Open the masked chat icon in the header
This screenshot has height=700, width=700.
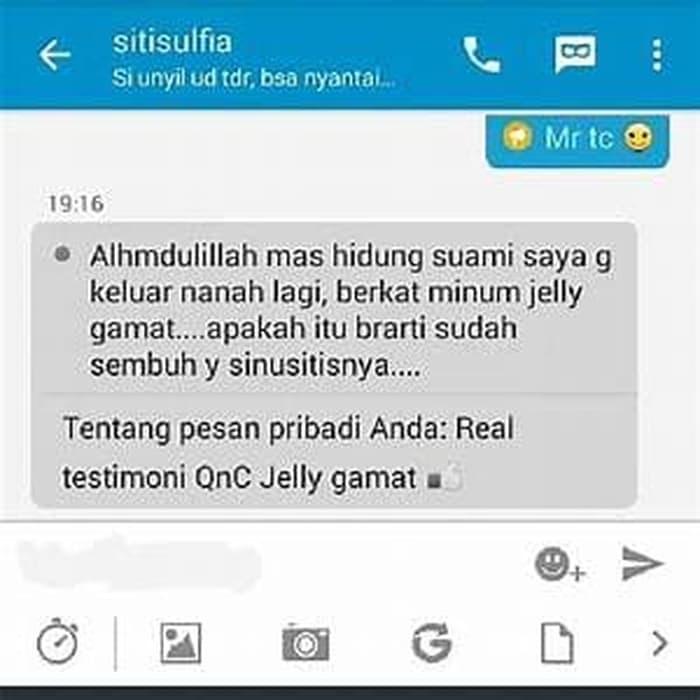574,56
